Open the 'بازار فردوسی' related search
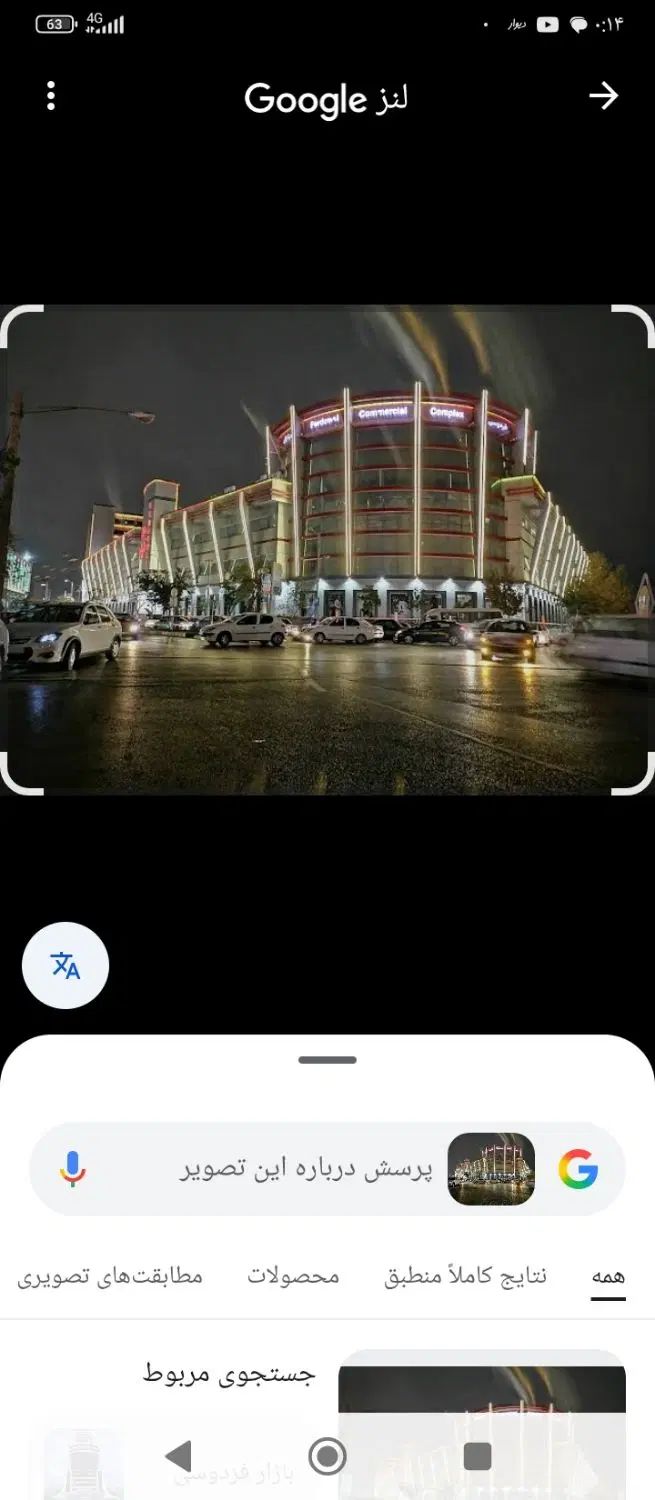Screen dimensions: 655x1500 pos(240,1474)
